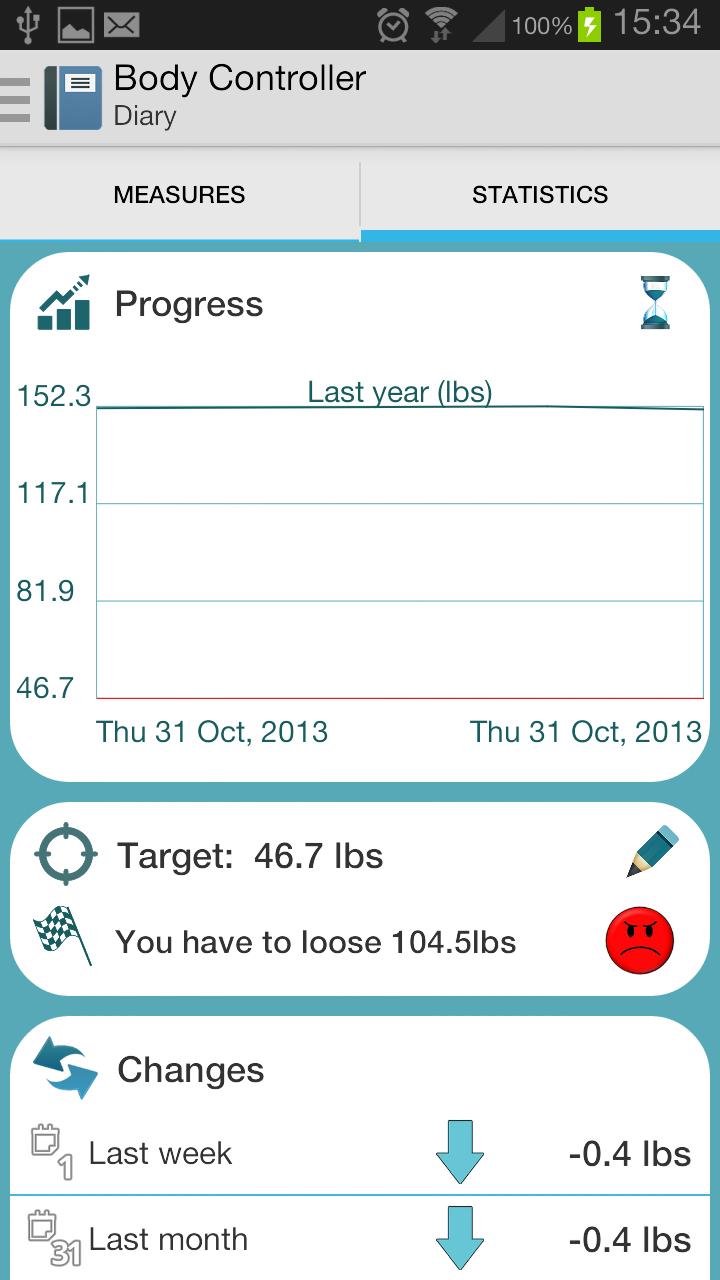Image resolution: width=720 pixels, height=1280 pixels.
Task: Change the progress time period hourglass
Action: 655,304
